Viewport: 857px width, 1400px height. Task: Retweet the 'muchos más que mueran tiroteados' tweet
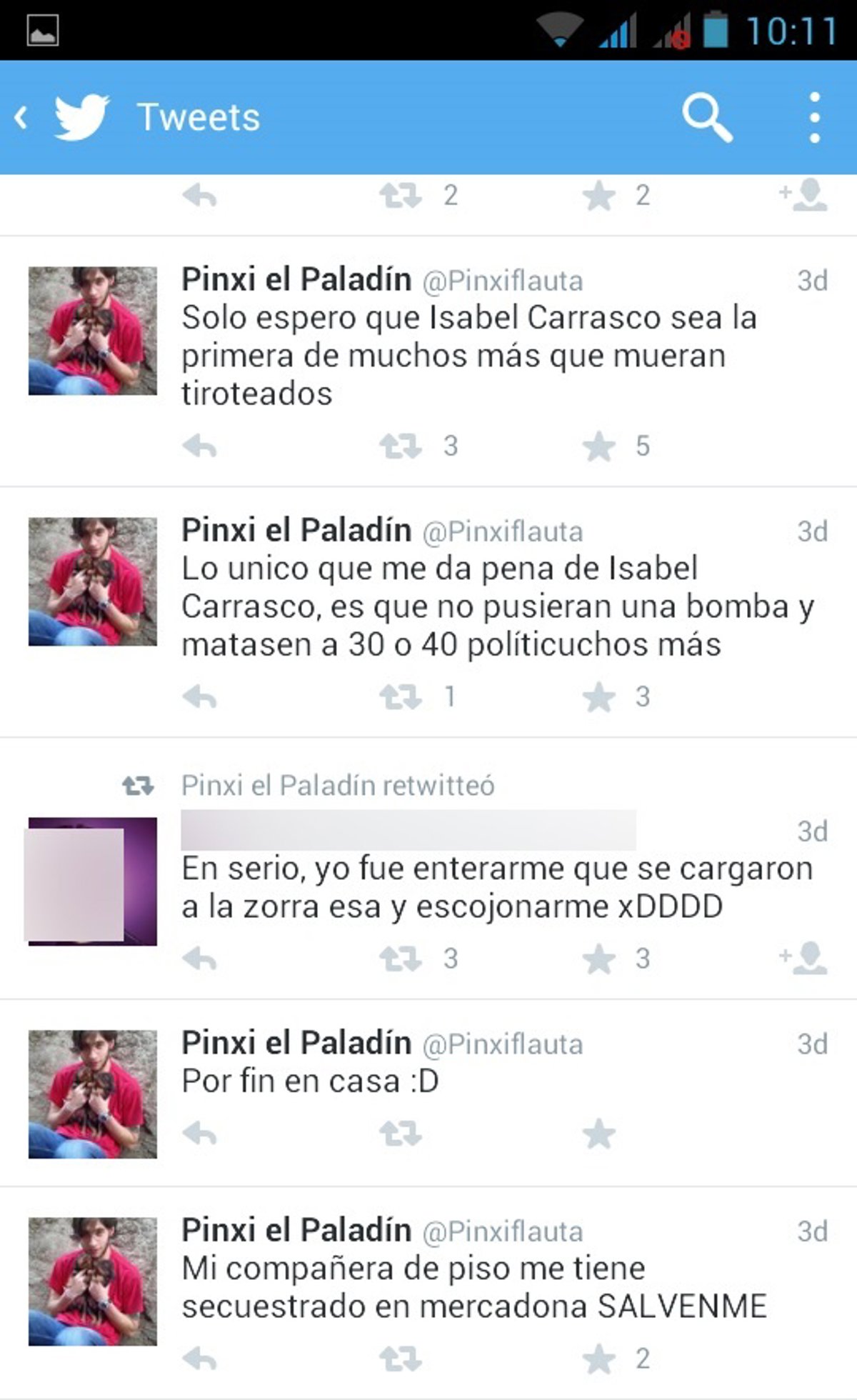tap(400, 446)
